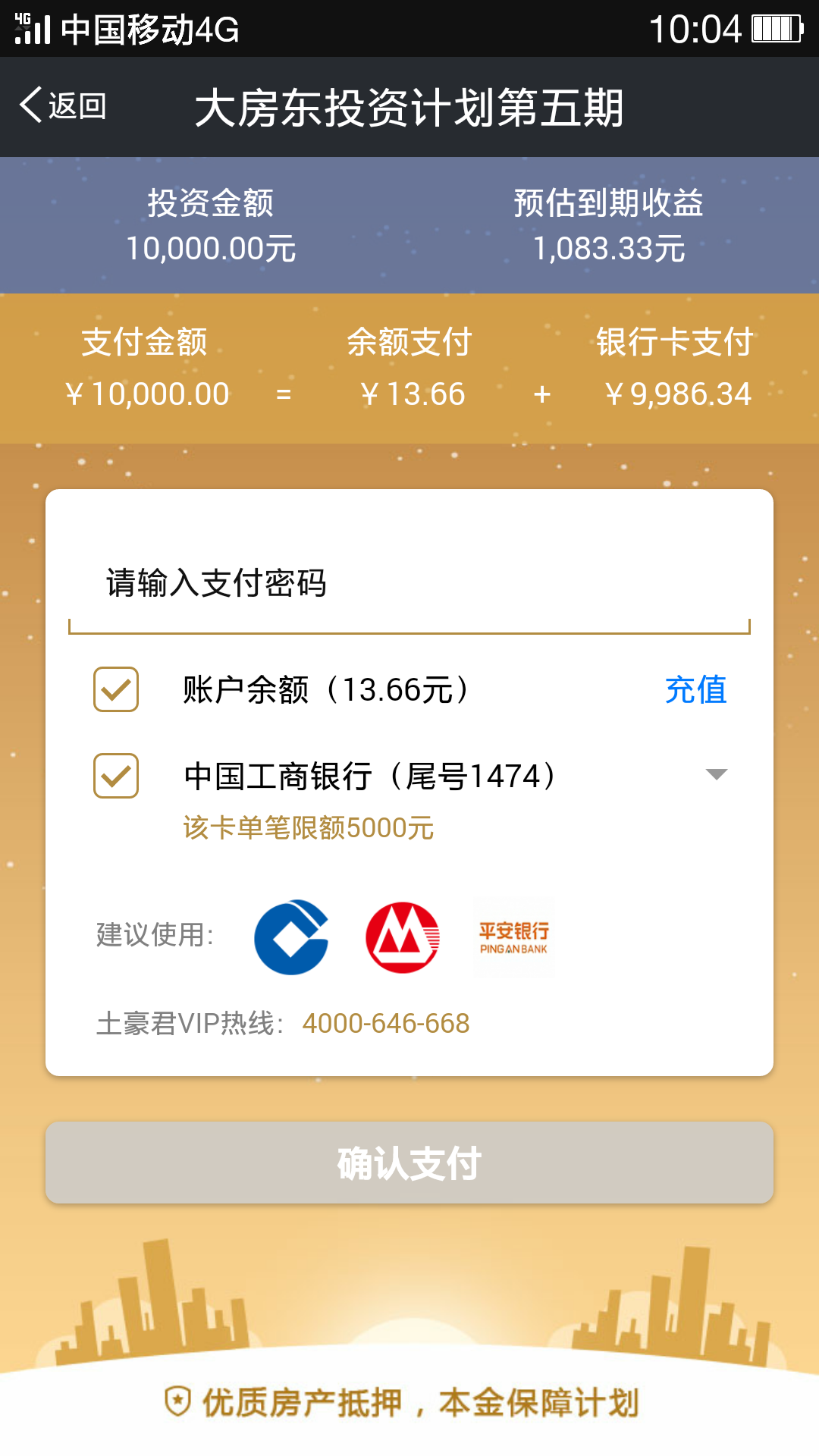819x1456 pixels.
Task: Uncheck the 账户余额 payment checkbox
Action: (x=115, y=689)
